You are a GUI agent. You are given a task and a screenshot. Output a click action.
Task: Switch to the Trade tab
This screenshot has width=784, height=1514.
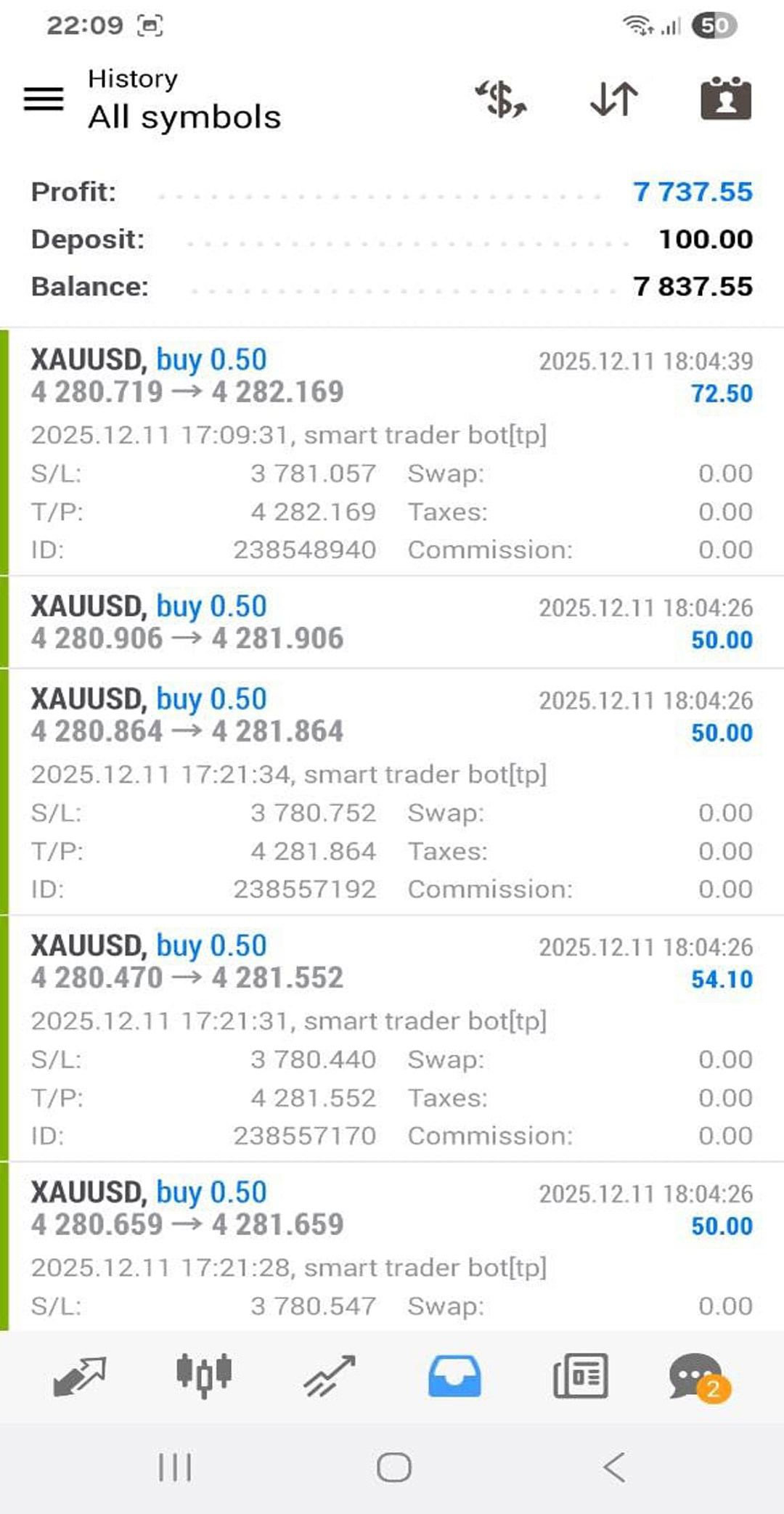pyautogui.click(x=330, y=1375)
